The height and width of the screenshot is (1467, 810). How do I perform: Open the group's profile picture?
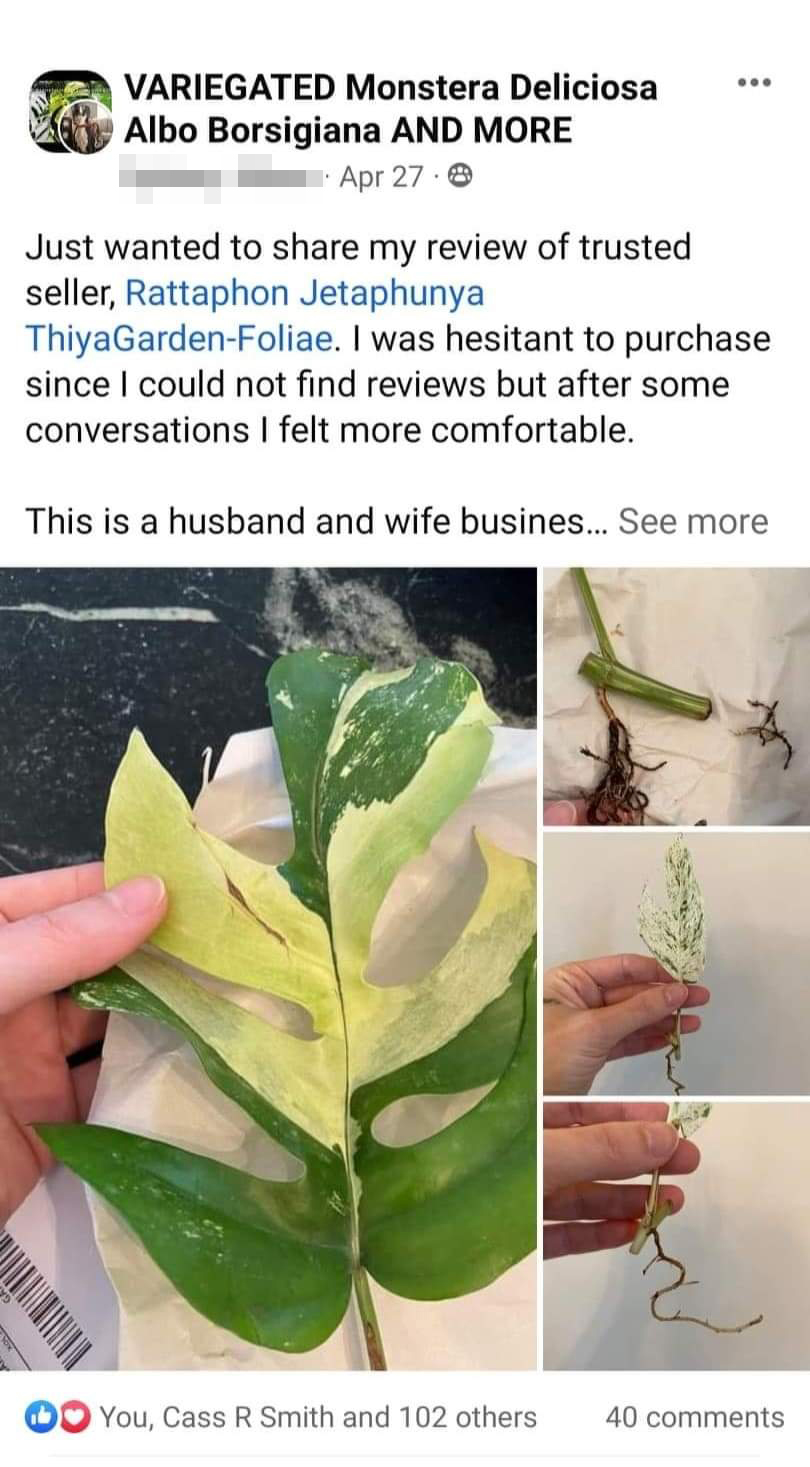click(70, 110)
